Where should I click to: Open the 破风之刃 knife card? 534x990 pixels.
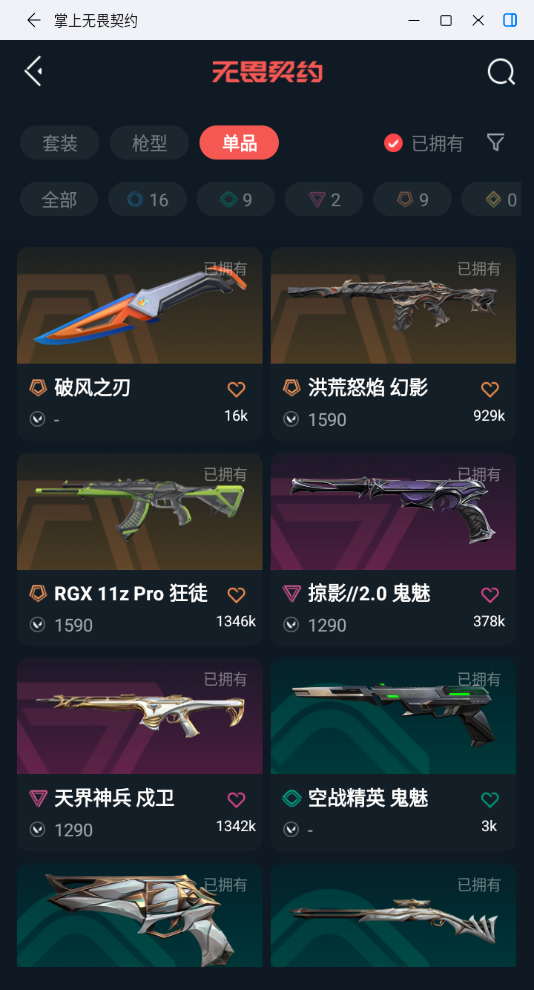click(x=139, y=343)
